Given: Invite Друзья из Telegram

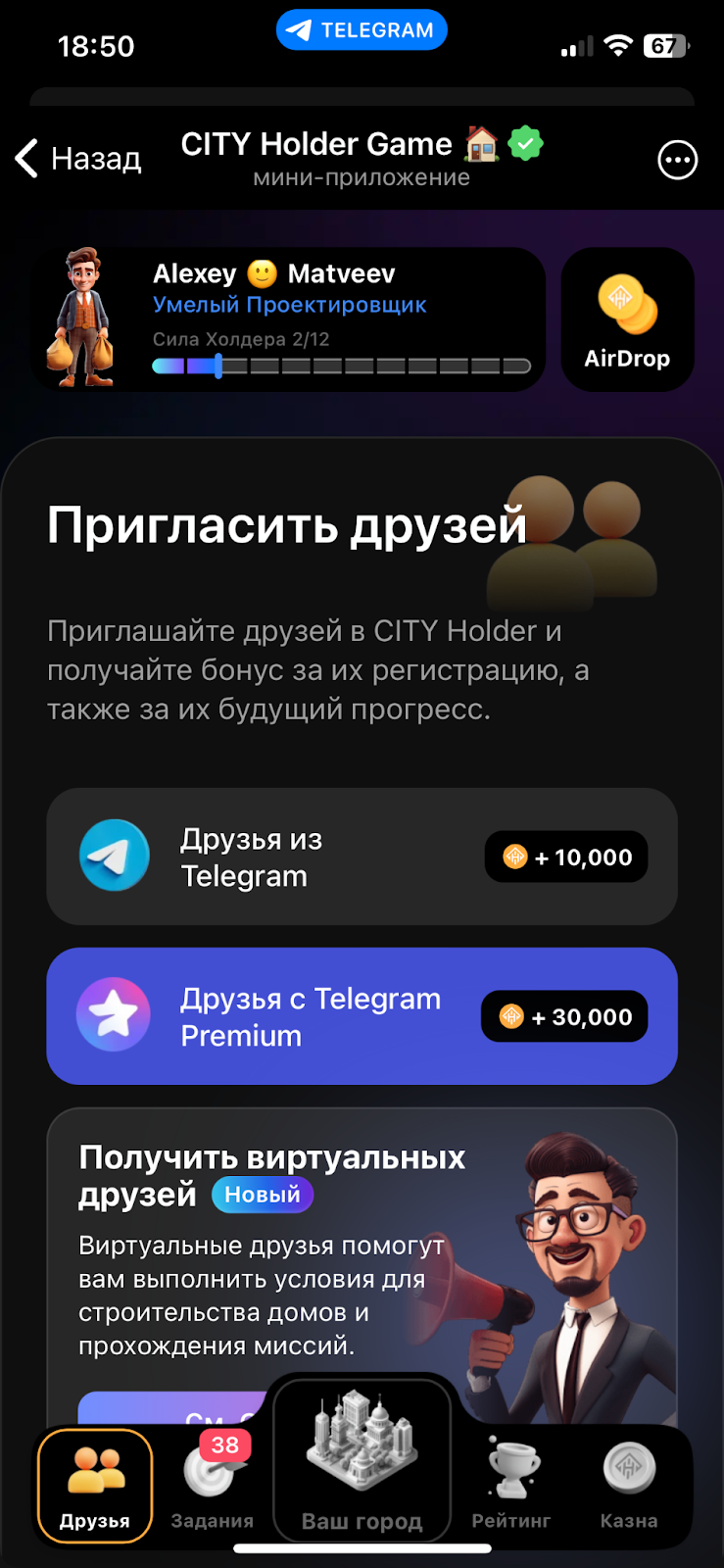Looking at the screenshot, I should (x=362, y=857).
